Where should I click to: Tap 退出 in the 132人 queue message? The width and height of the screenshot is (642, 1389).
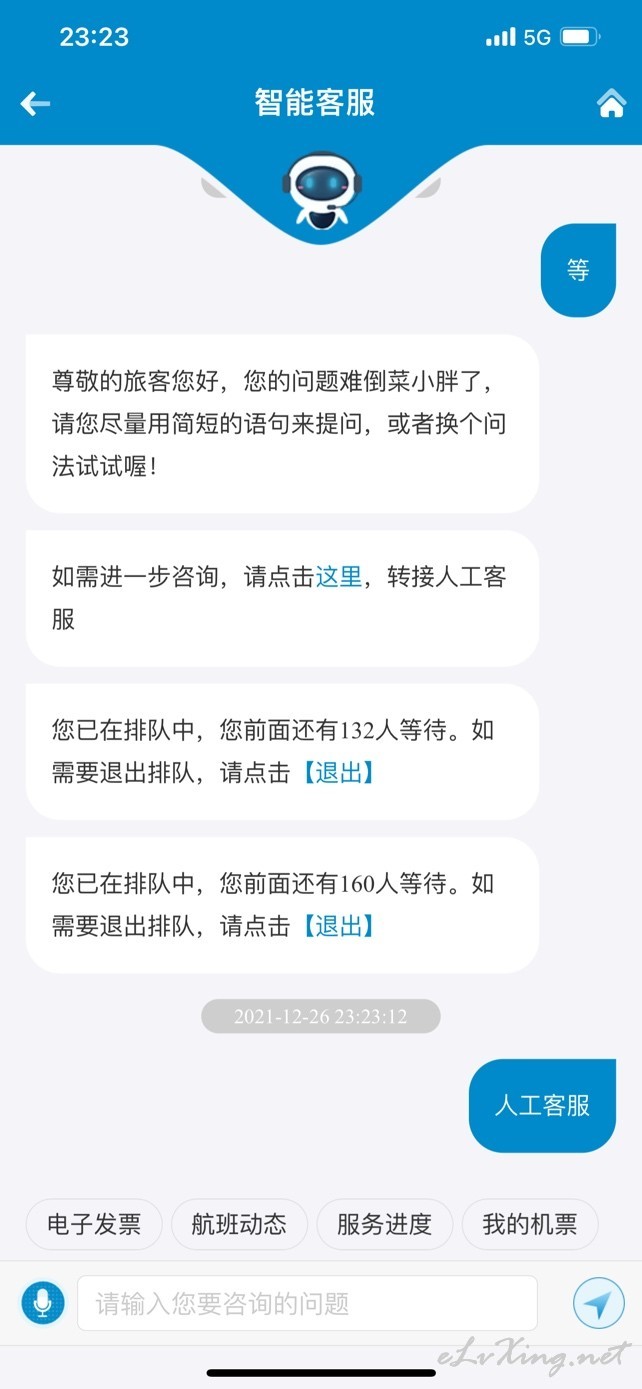tap(338, 773)
